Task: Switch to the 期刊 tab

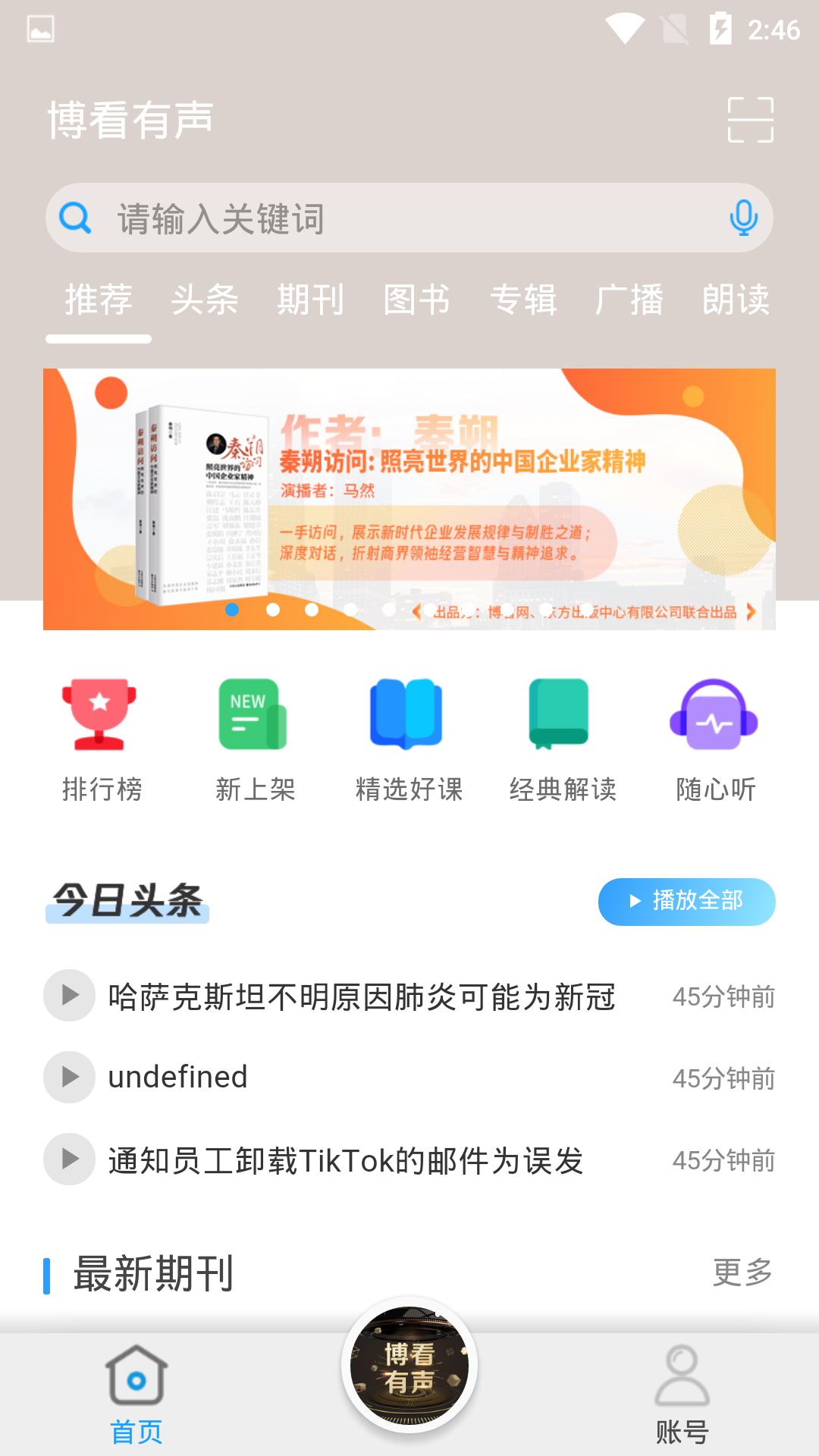Action: (311, 300)
